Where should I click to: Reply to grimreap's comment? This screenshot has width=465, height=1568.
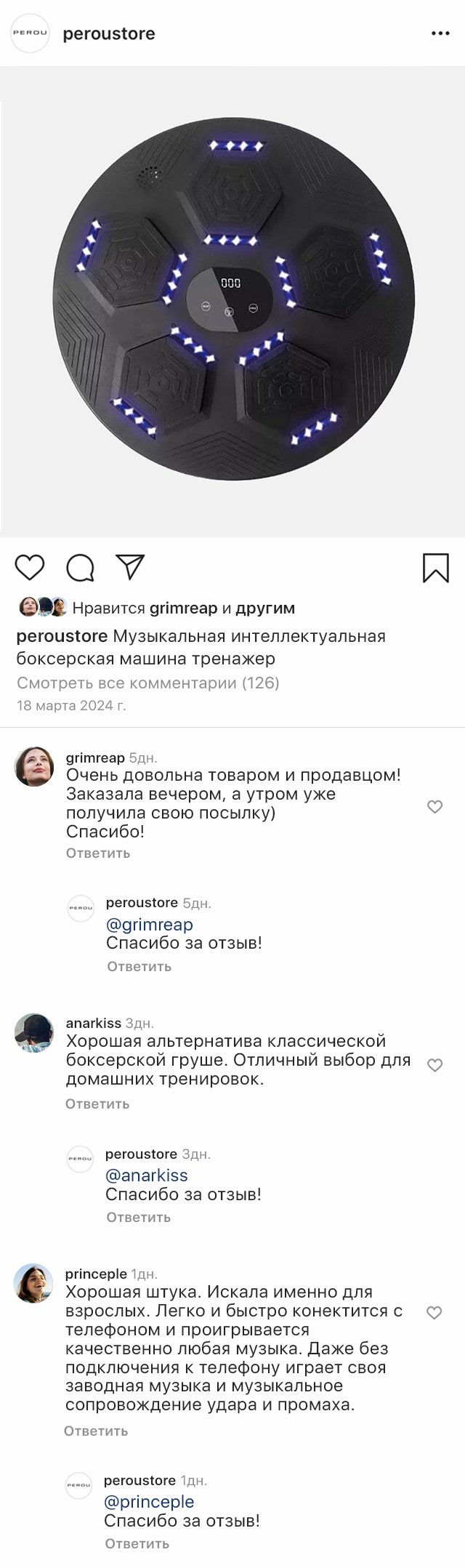point(98,853)
